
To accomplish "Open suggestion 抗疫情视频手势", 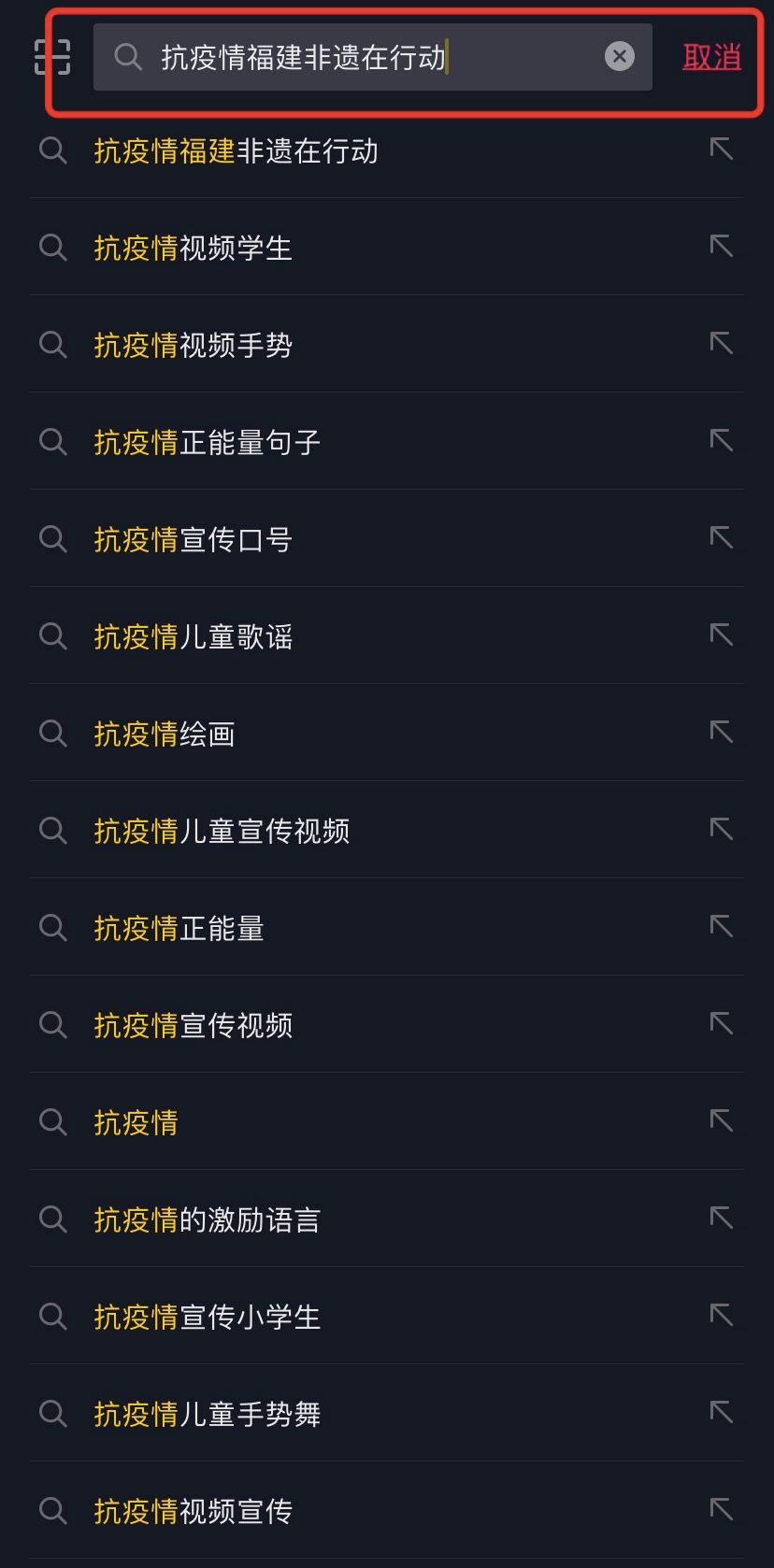I will pyautogui.click(x=193, y=346).
